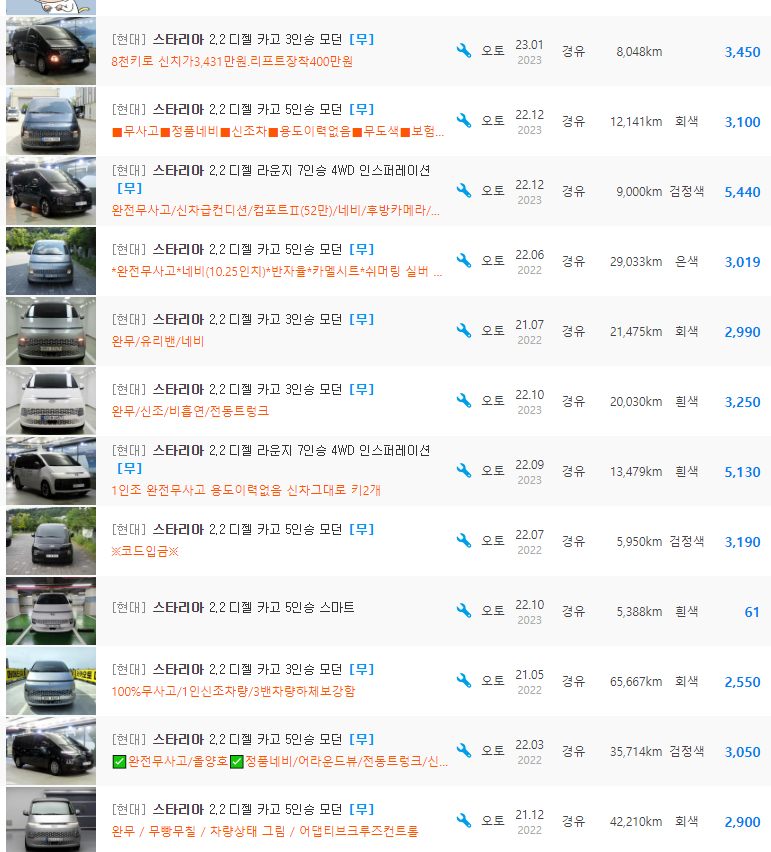Click the black Staria thumbnail at the top

point(51,51)
